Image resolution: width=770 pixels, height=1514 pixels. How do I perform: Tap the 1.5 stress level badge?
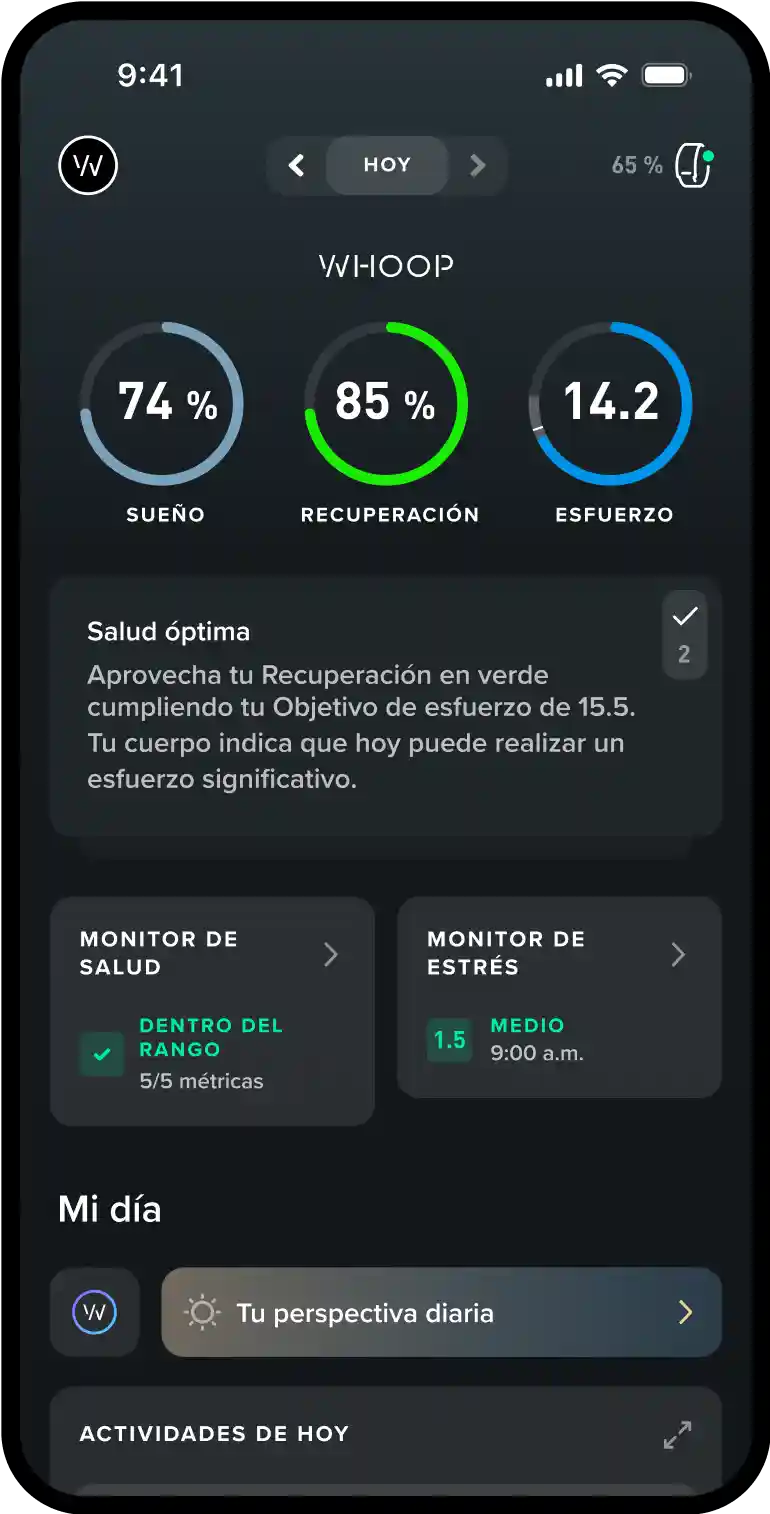449,1041
